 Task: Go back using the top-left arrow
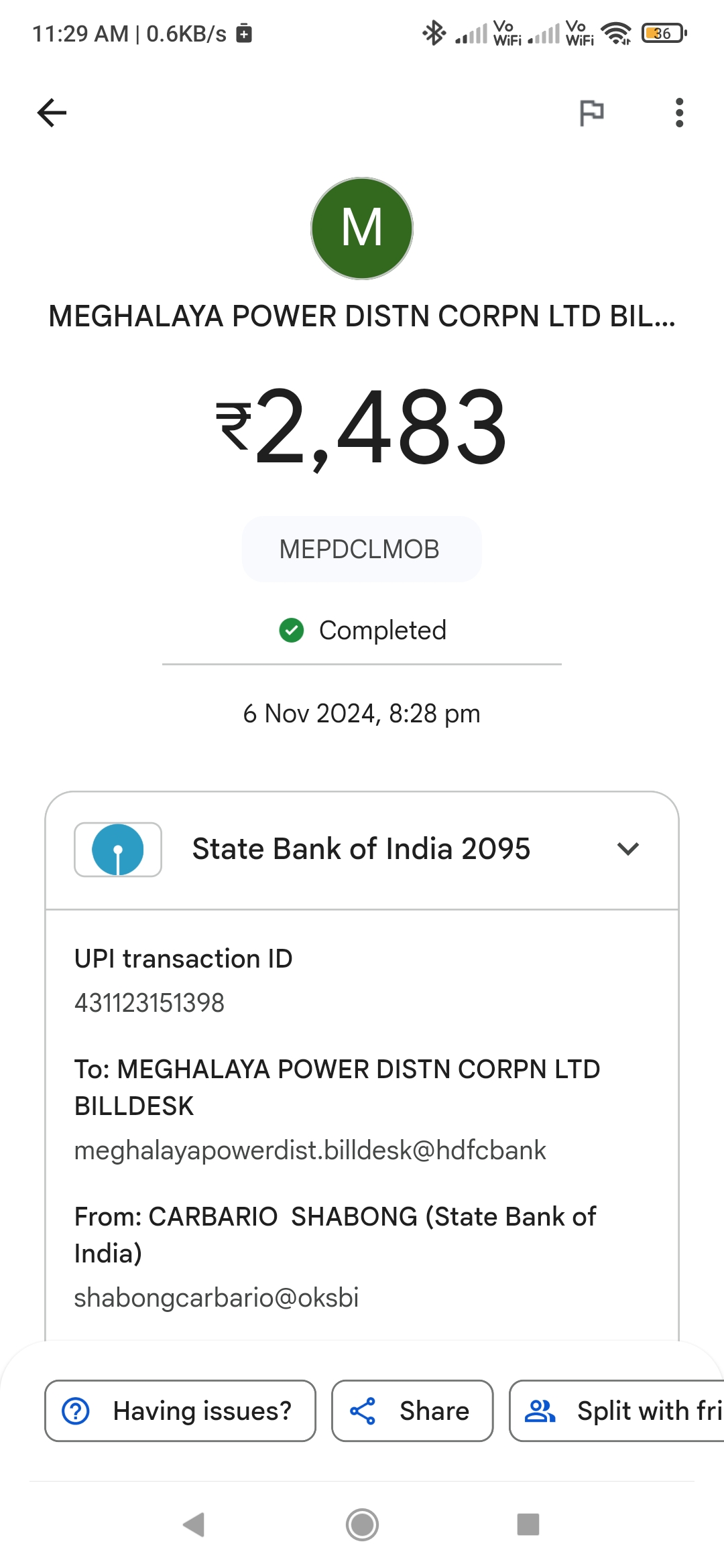52,113
